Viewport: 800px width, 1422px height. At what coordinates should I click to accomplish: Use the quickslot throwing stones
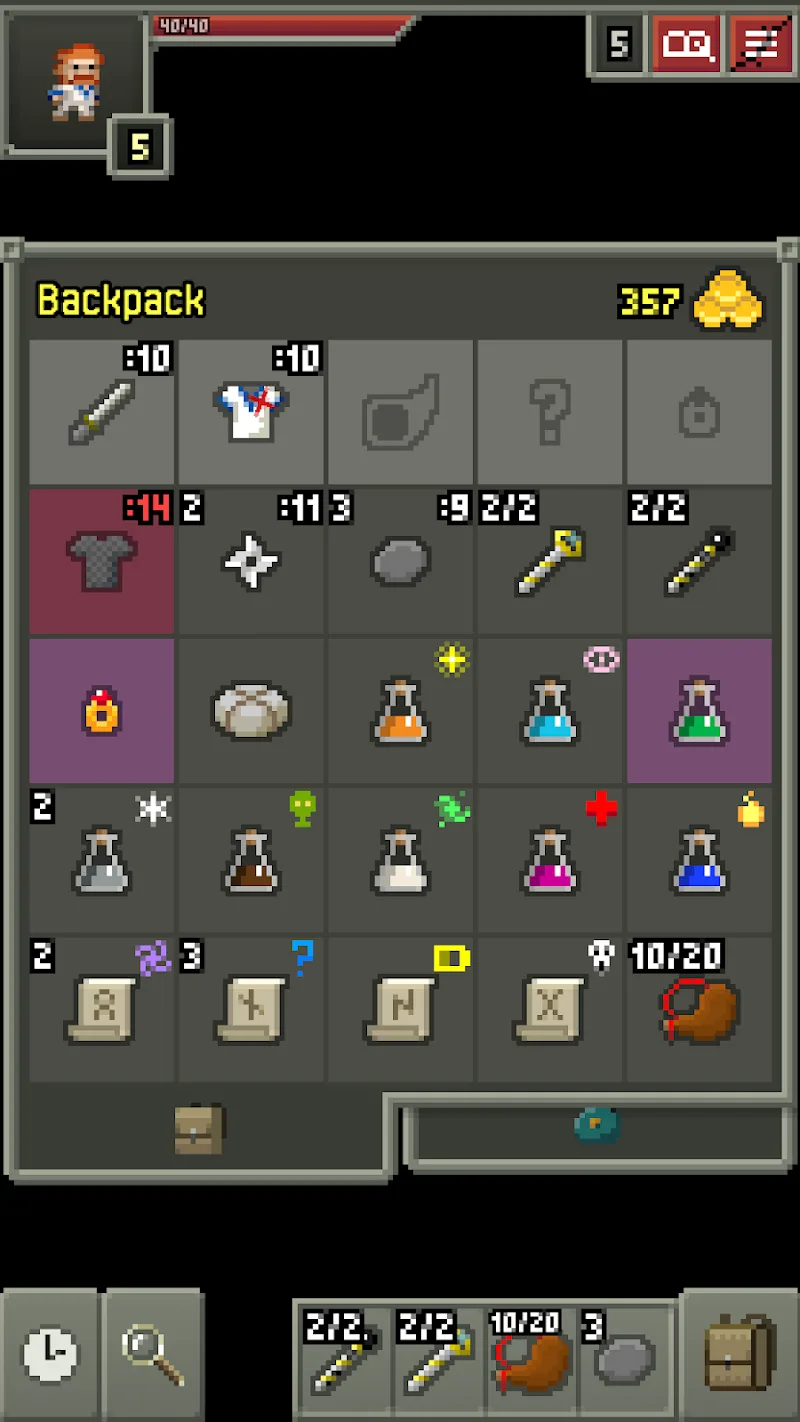[625, 1354]
